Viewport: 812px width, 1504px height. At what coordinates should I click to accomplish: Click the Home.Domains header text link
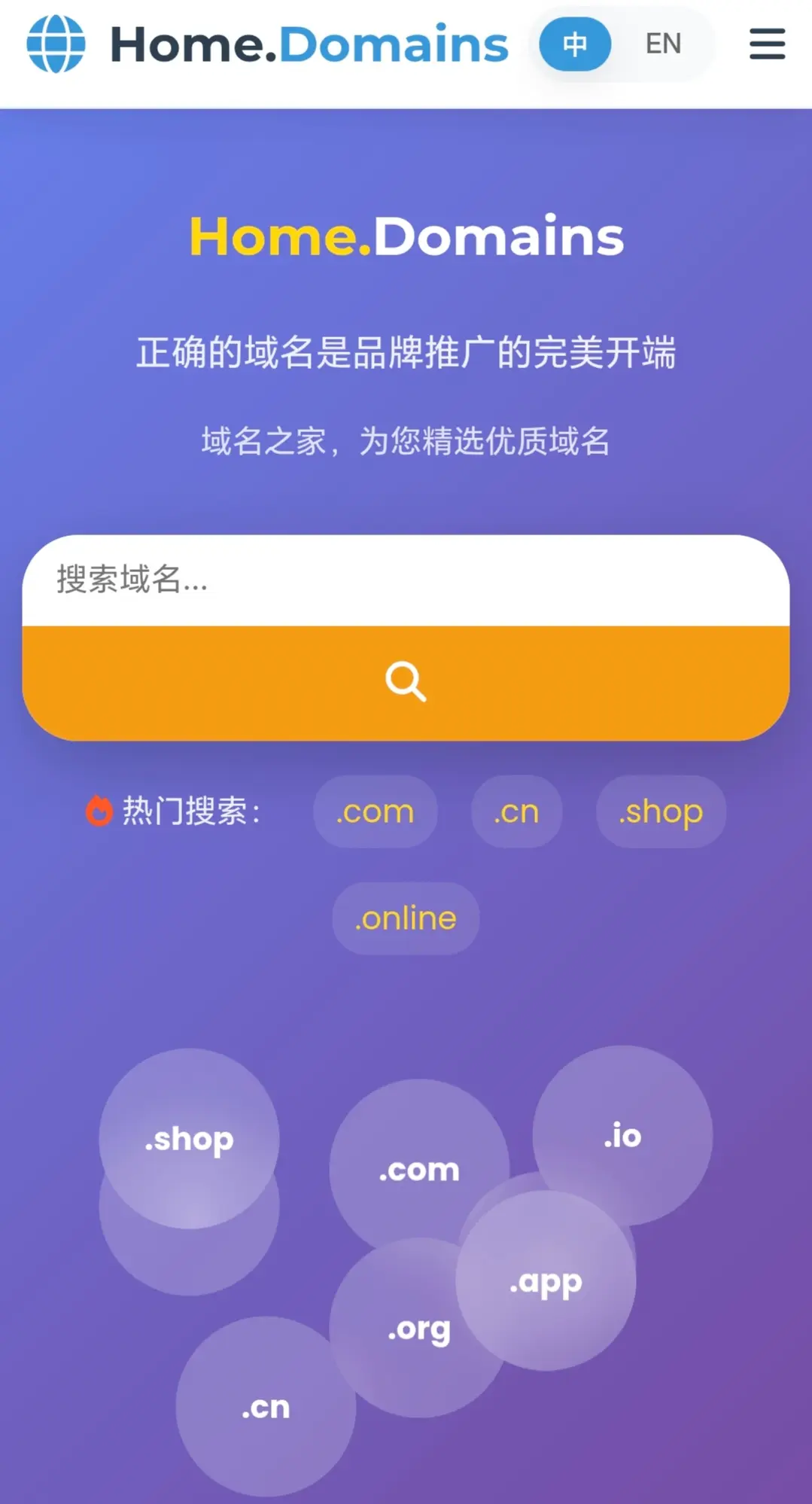point(309,43)
